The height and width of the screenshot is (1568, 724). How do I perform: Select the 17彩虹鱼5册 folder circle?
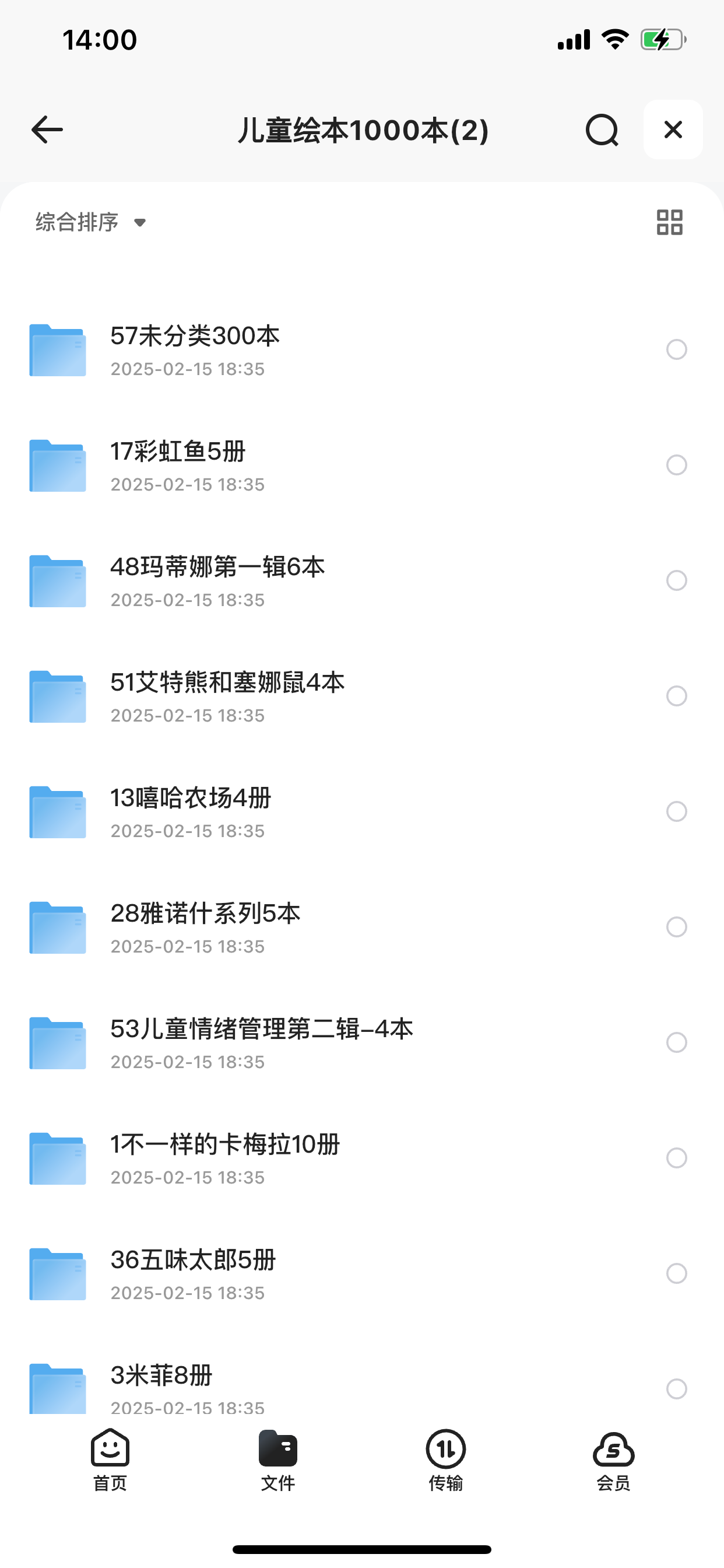pos(676,465)
